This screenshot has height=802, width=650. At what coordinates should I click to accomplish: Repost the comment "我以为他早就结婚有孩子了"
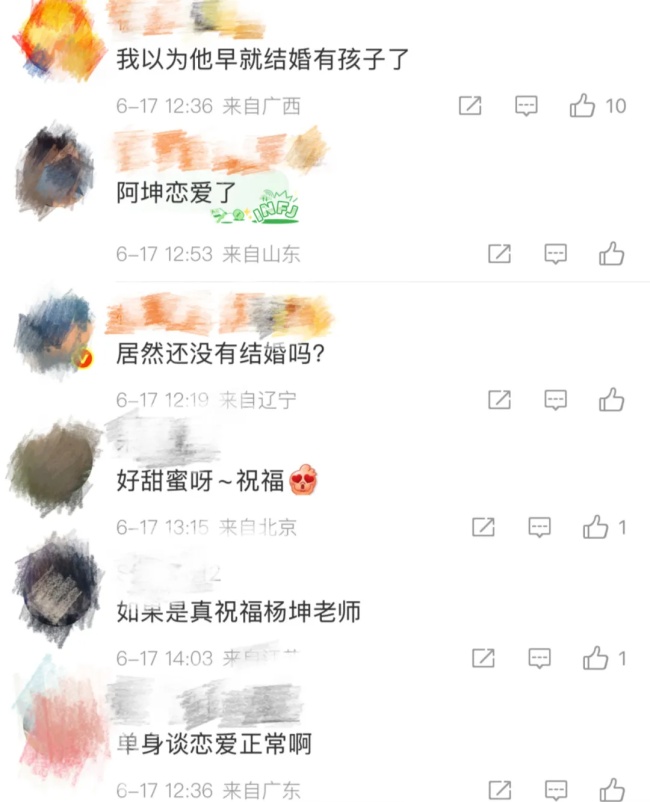click(x=470, y=105)
